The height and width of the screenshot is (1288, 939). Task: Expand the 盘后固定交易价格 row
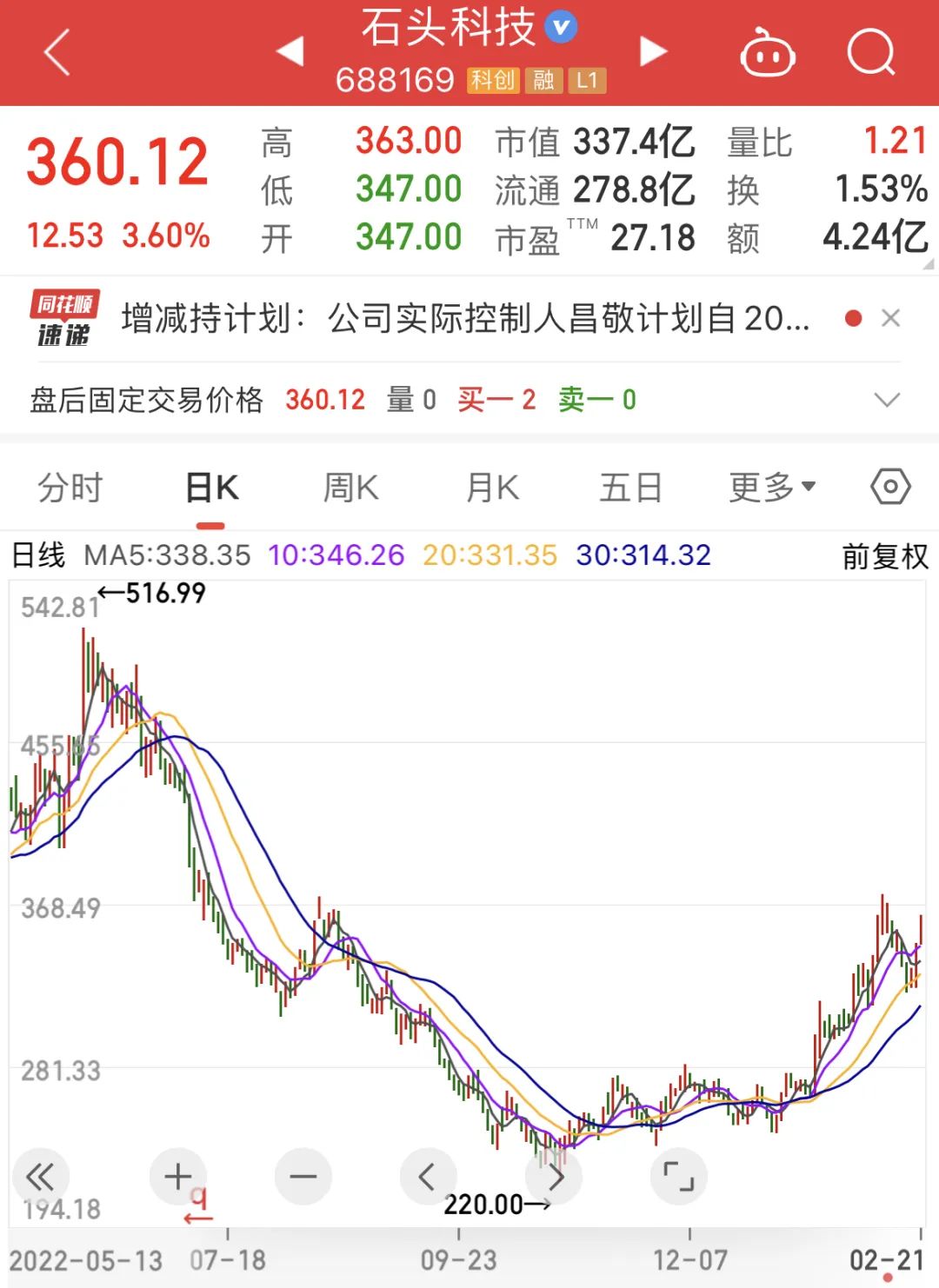click(x=886, y=400)
